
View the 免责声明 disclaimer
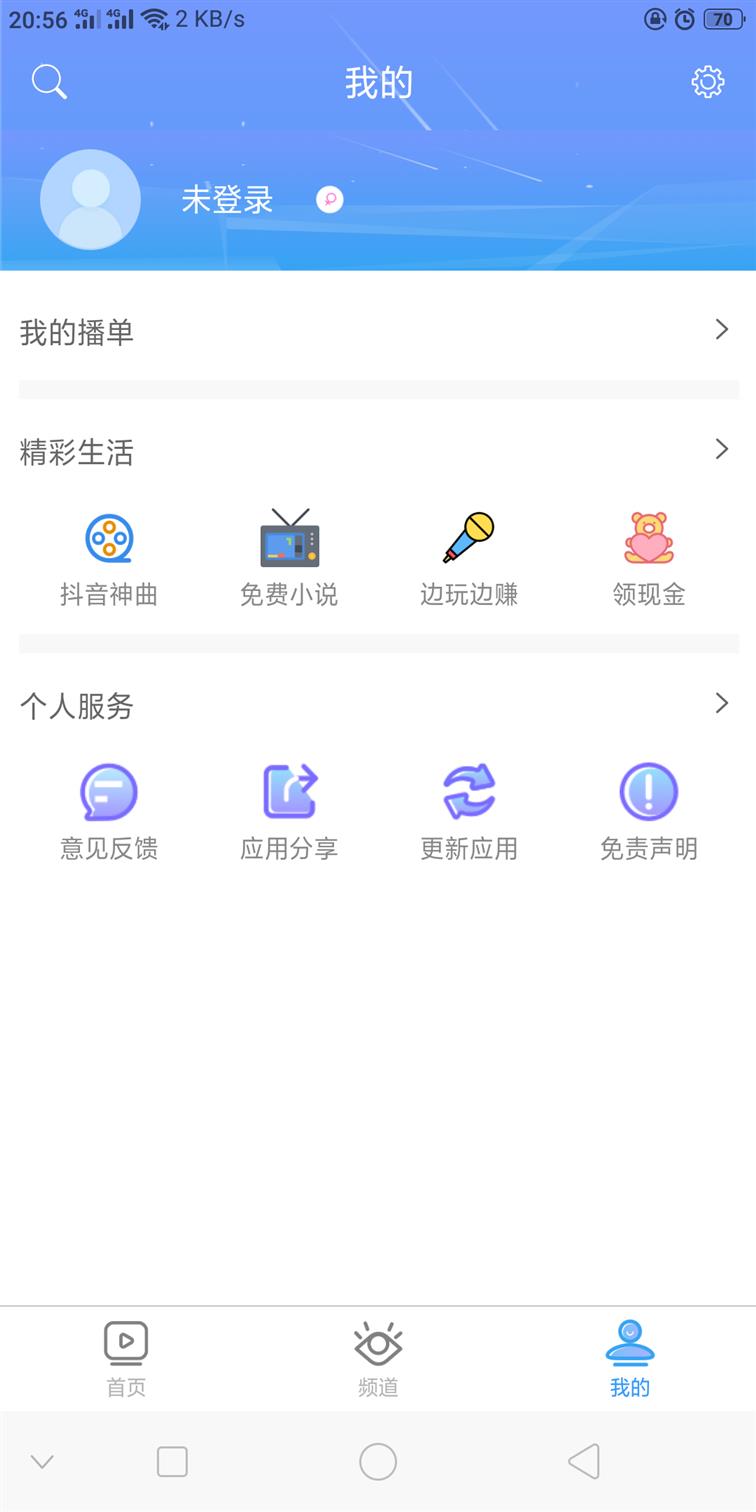click(649, 813)
